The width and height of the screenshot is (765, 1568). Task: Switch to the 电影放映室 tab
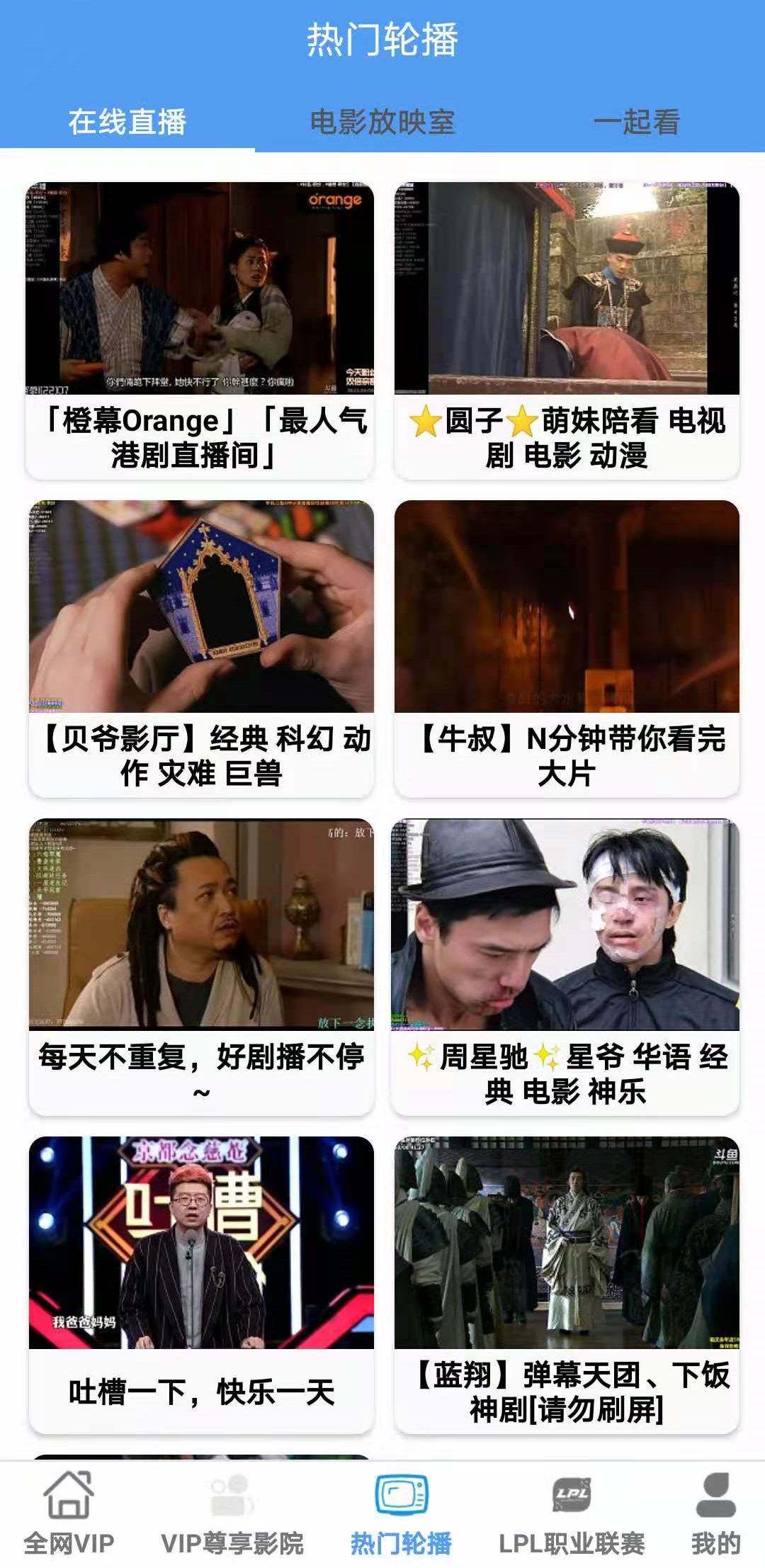[x=382, y=122]
